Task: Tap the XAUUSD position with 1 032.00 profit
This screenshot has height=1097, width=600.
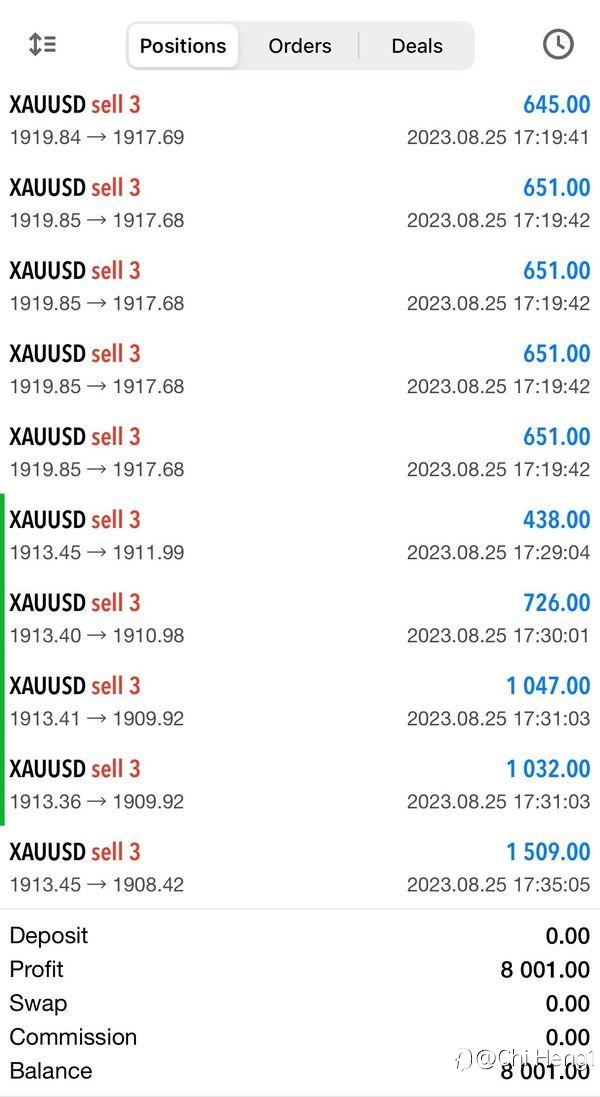Action: pyautogui.click(x=300, y=784)
